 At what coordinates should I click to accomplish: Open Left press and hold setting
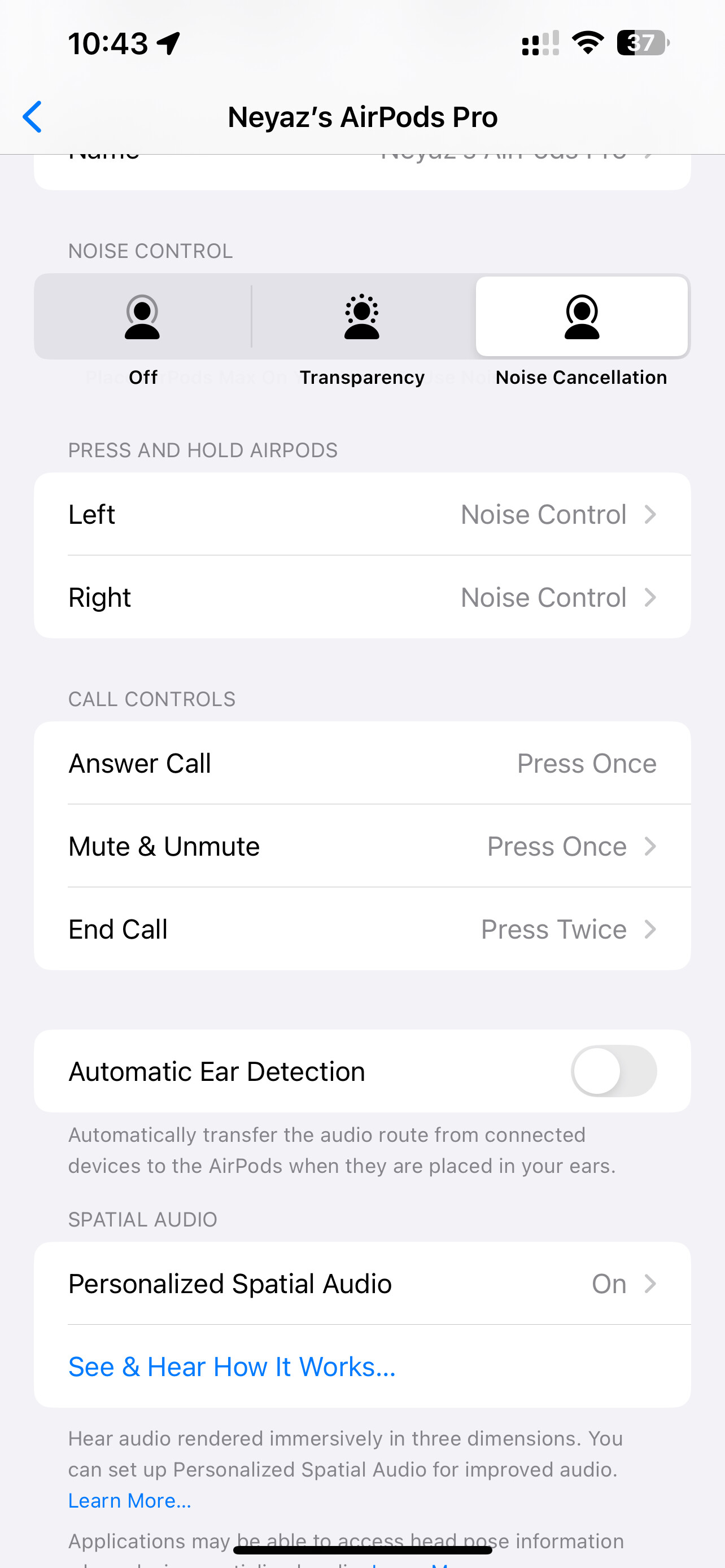[362, 514]
